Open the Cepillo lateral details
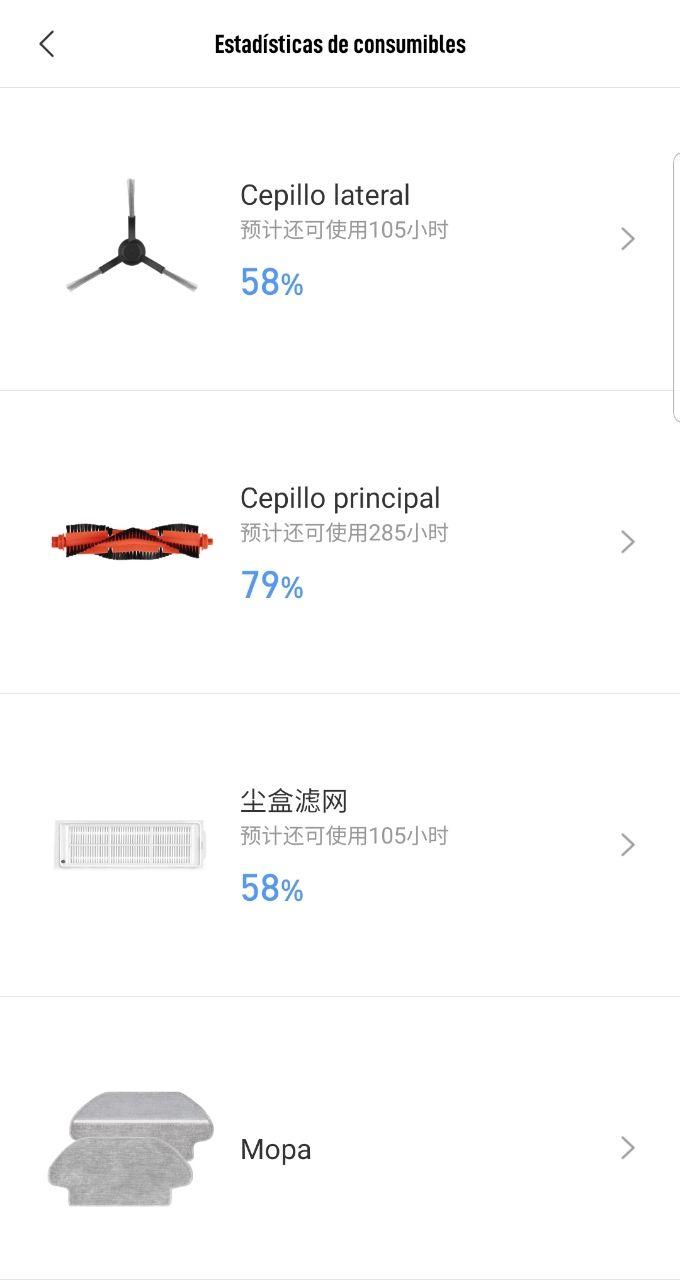 (340, 239)
